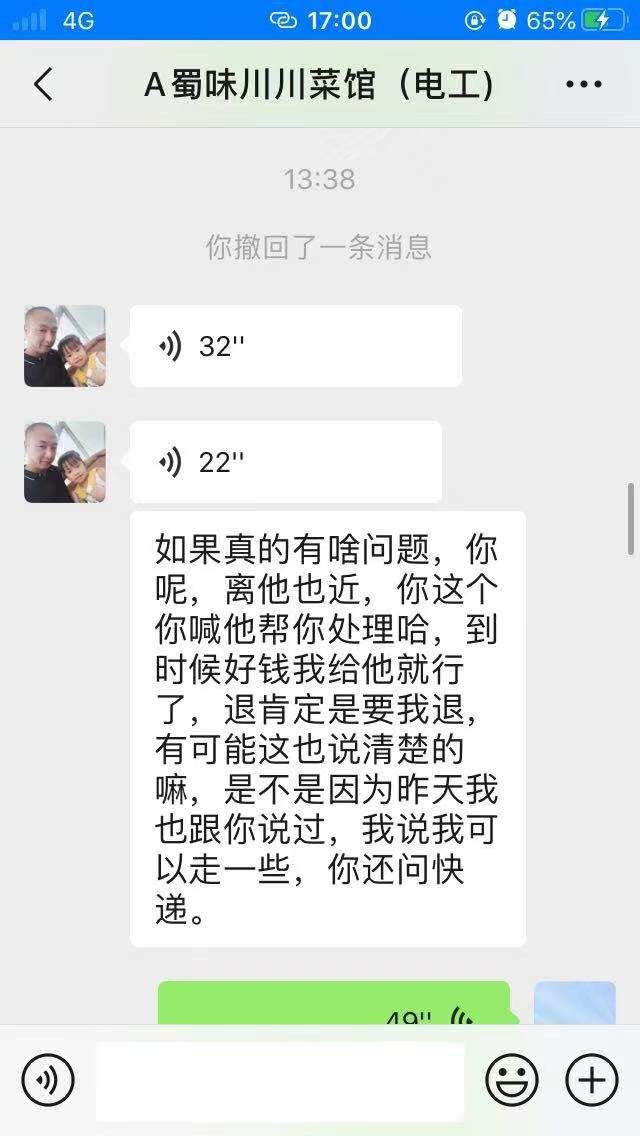Play the sent 49'' voice message

[x=334, y=1003]
